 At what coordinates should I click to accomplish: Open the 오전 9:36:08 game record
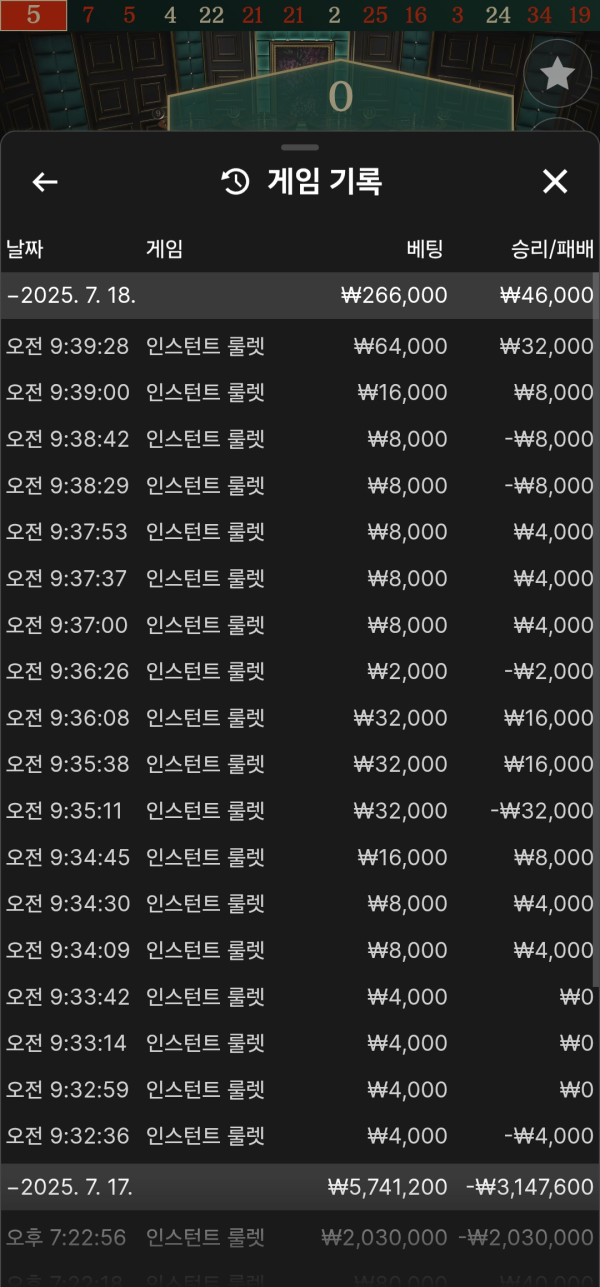(300, 718)
